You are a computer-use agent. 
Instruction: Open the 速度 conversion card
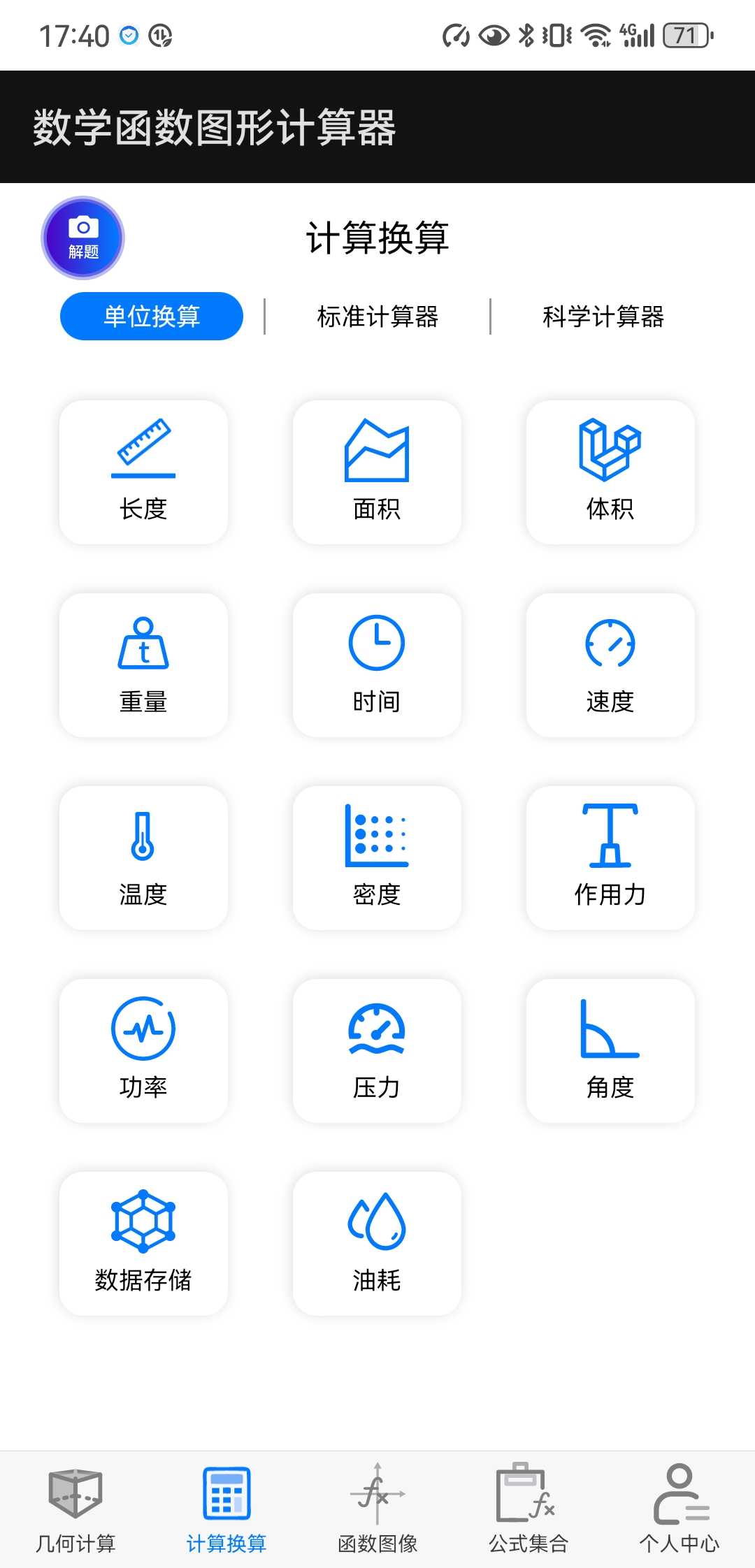pos(610,665)
